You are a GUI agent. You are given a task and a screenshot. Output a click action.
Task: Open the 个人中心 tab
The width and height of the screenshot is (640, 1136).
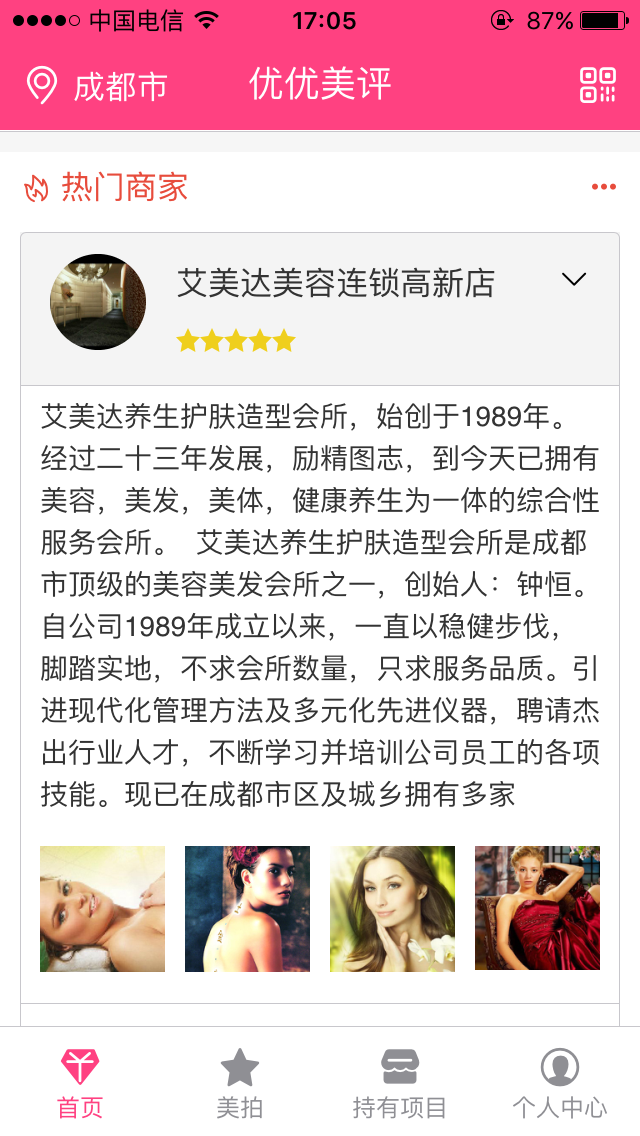(560, 1083)
